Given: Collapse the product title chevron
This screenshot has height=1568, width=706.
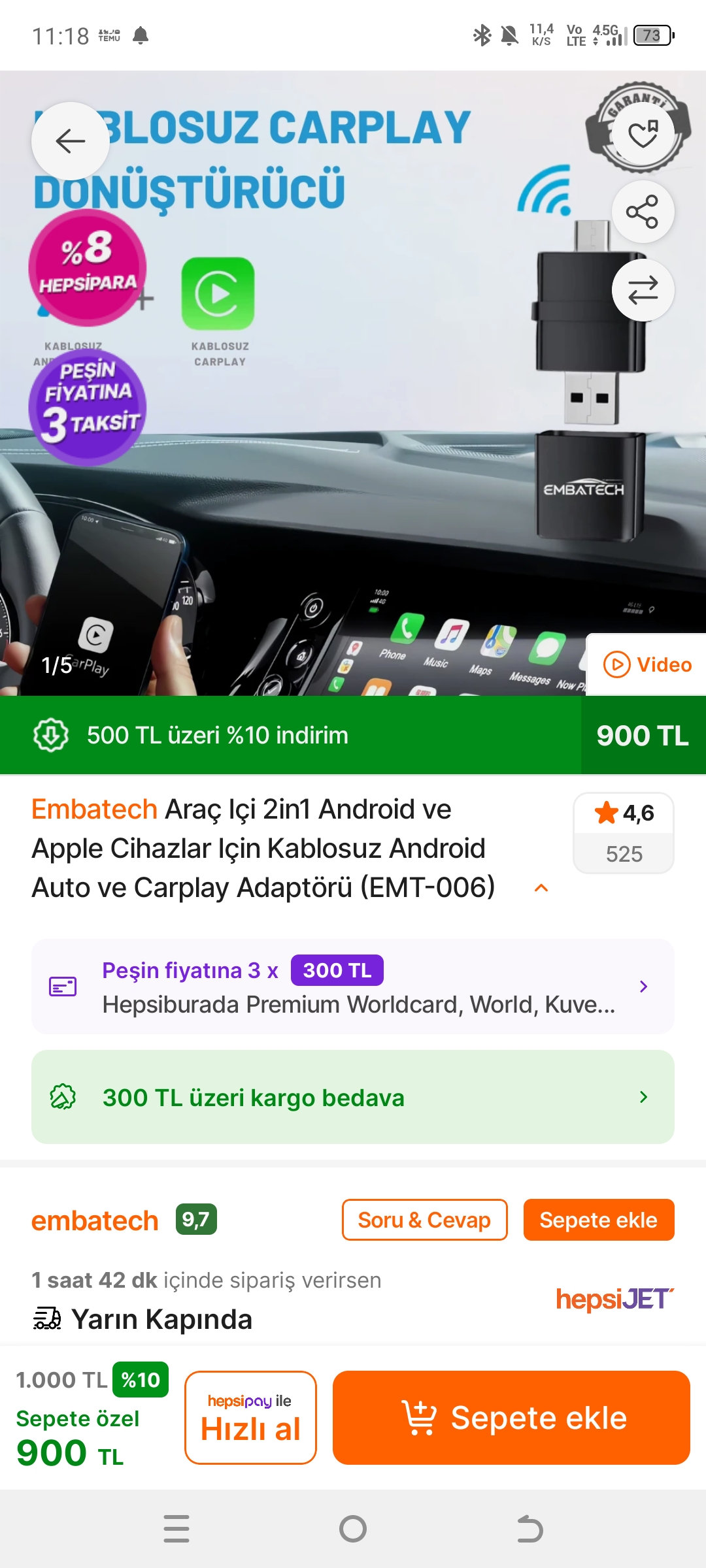Looking at the screenshot, I should [x=541, y=888].
